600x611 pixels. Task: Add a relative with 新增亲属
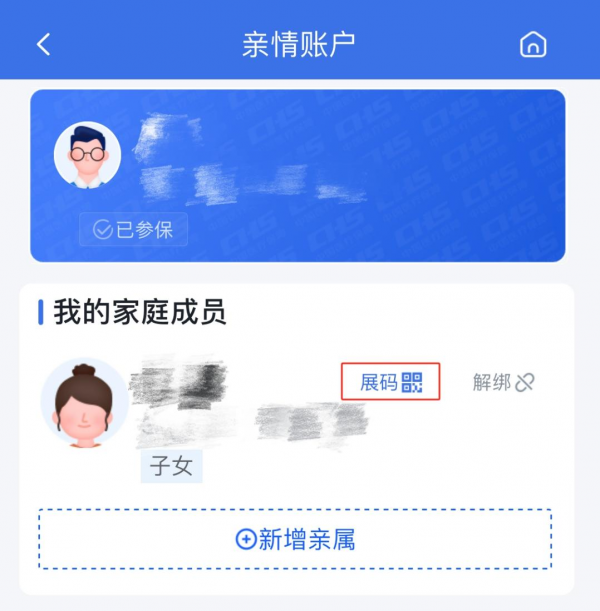[295, 539]
